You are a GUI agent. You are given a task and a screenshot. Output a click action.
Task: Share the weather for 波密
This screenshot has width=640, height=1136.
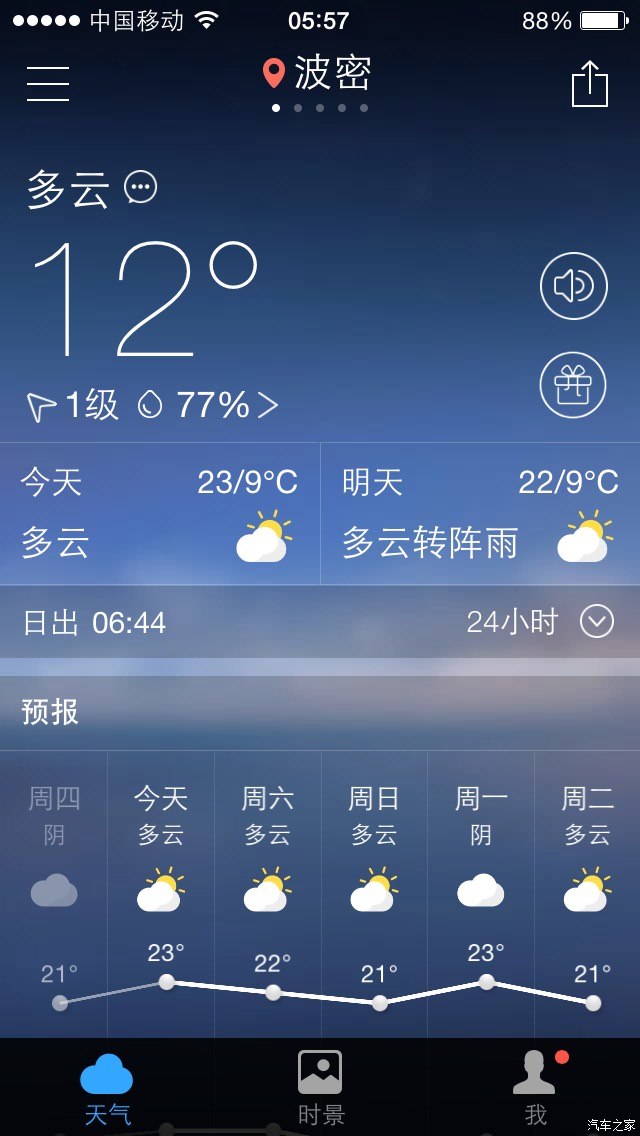(590, 84)
